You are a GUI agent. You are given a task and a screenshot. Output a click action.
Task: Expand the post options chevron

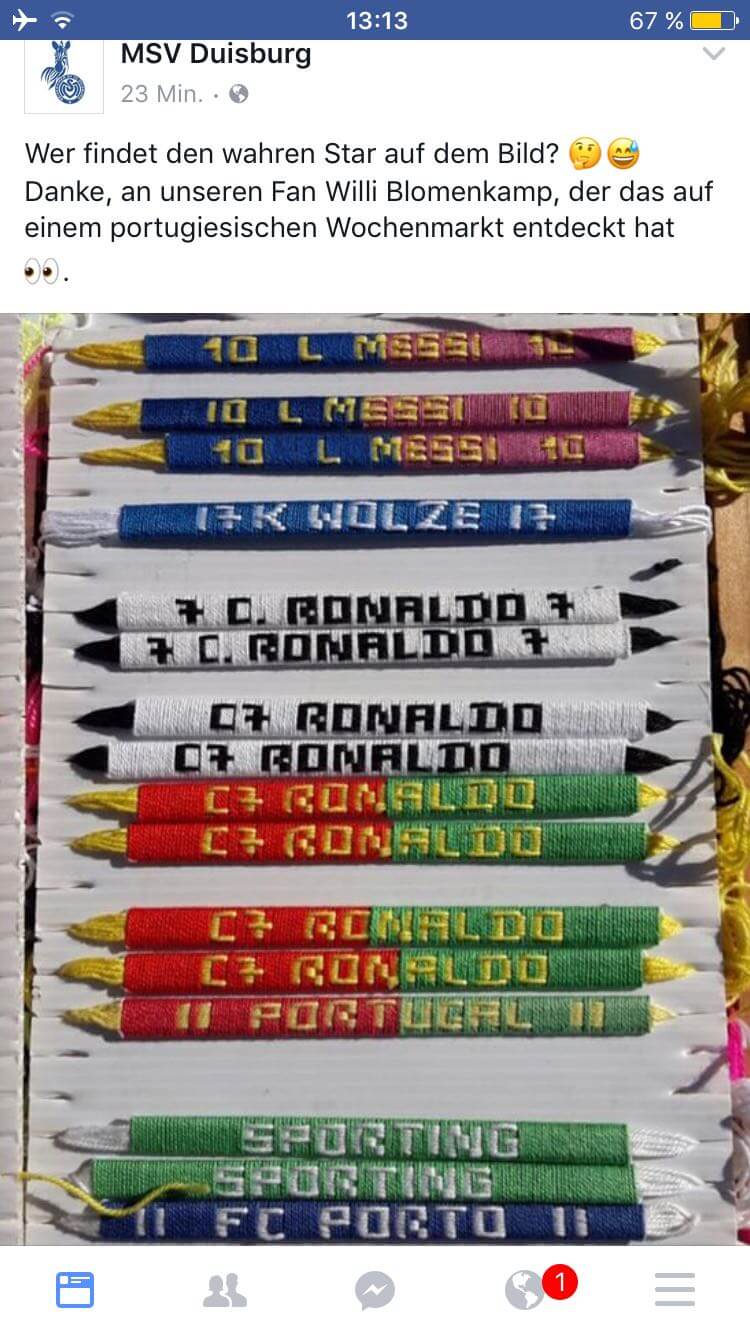[x=713, y=54]
